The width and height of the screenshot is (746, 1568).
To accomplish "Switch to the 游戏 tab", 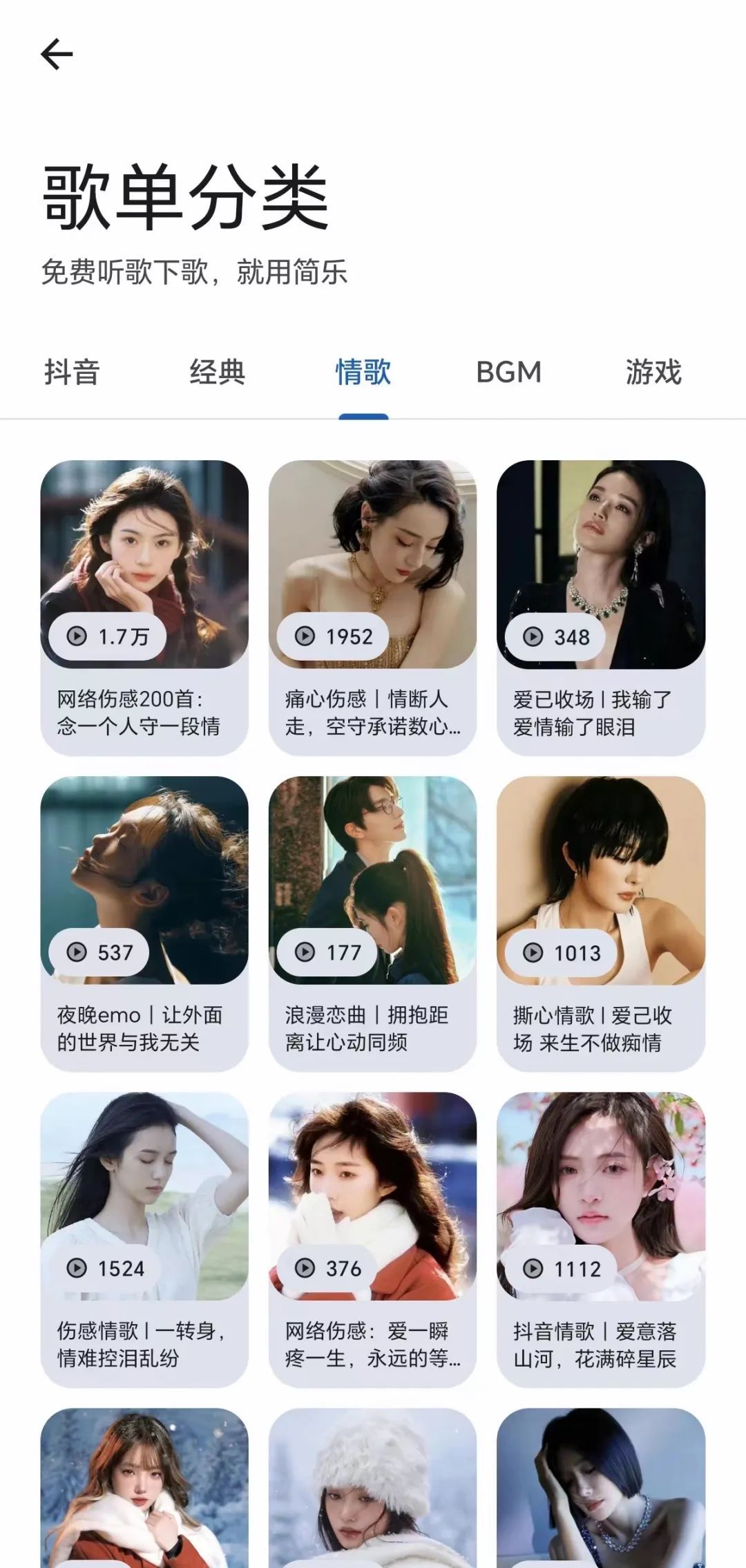I will pyautogui.click(x=653, y=372).
